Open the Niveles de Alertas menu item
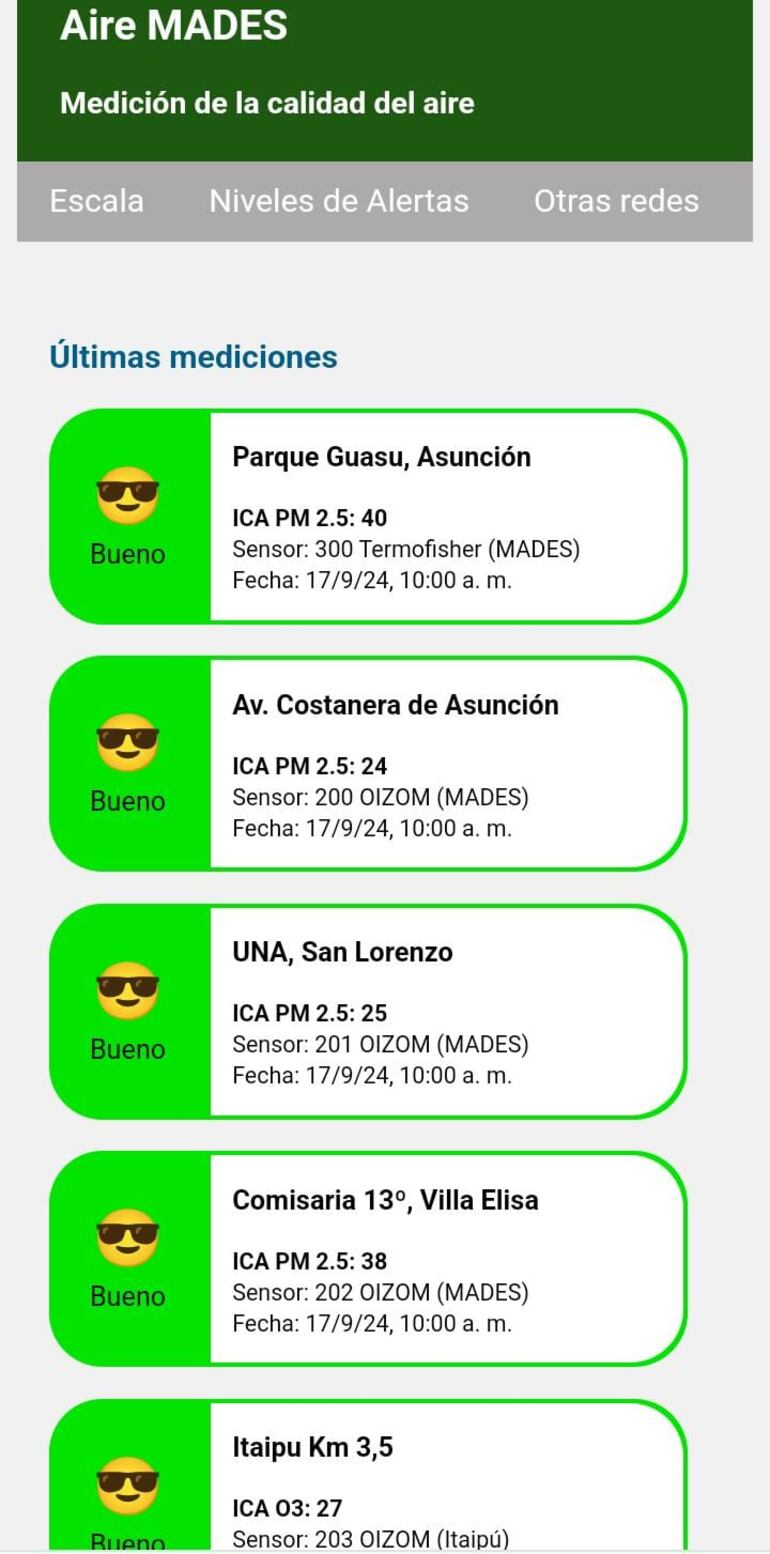 [x=339, y=201]
